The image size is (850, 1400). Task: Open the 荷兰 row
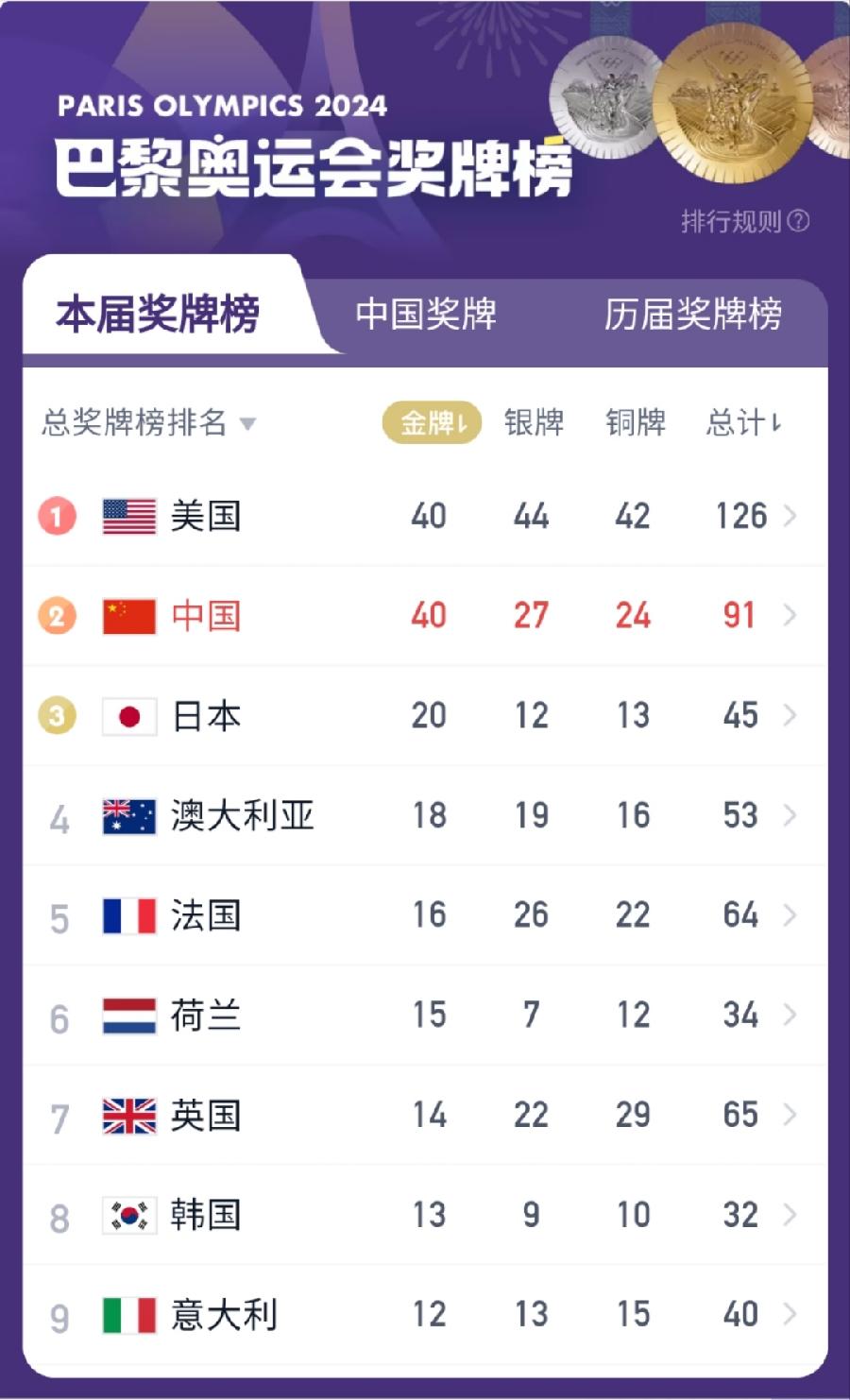425,1016
